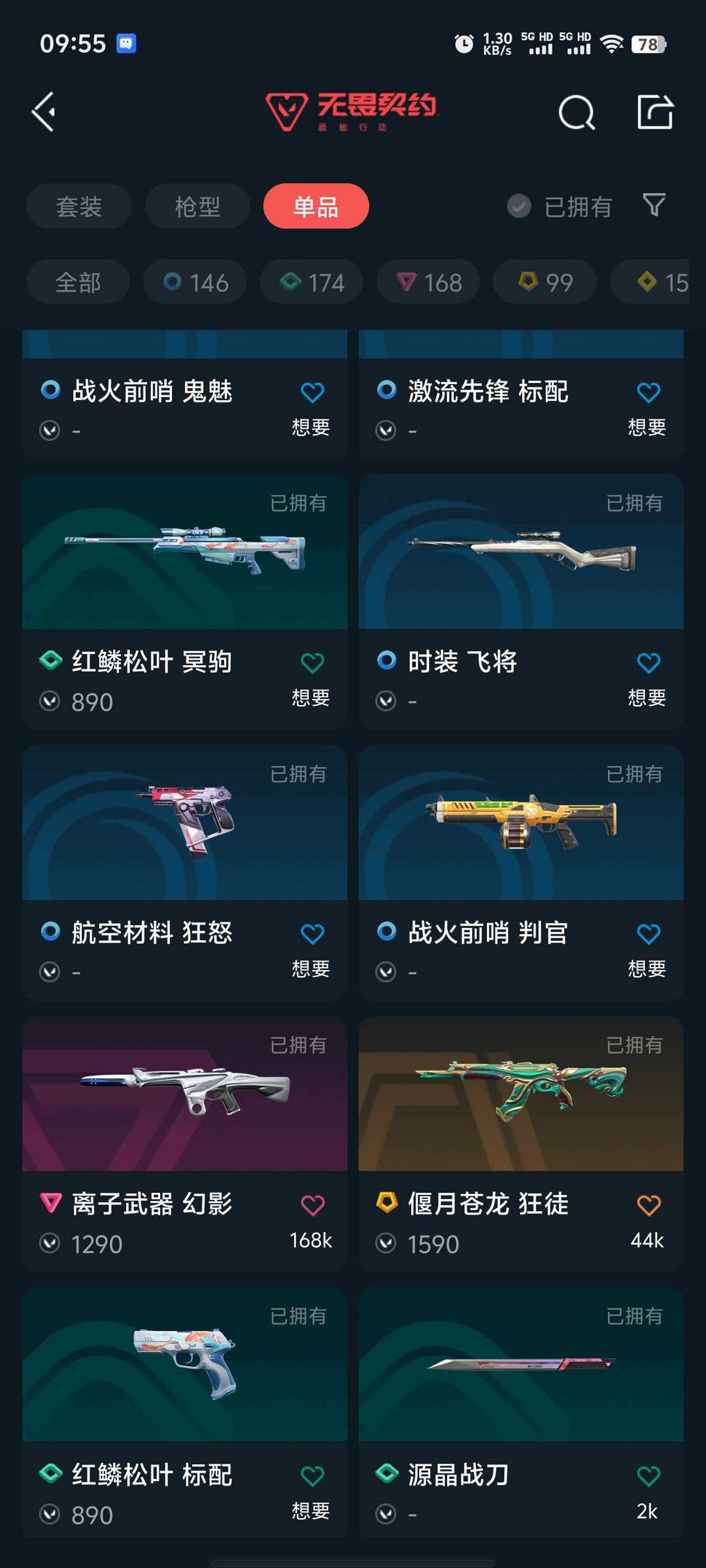This screenshot has height=1568, width=706.
Task: Tap the share icon in the header
Action: (x=655, y=112)
